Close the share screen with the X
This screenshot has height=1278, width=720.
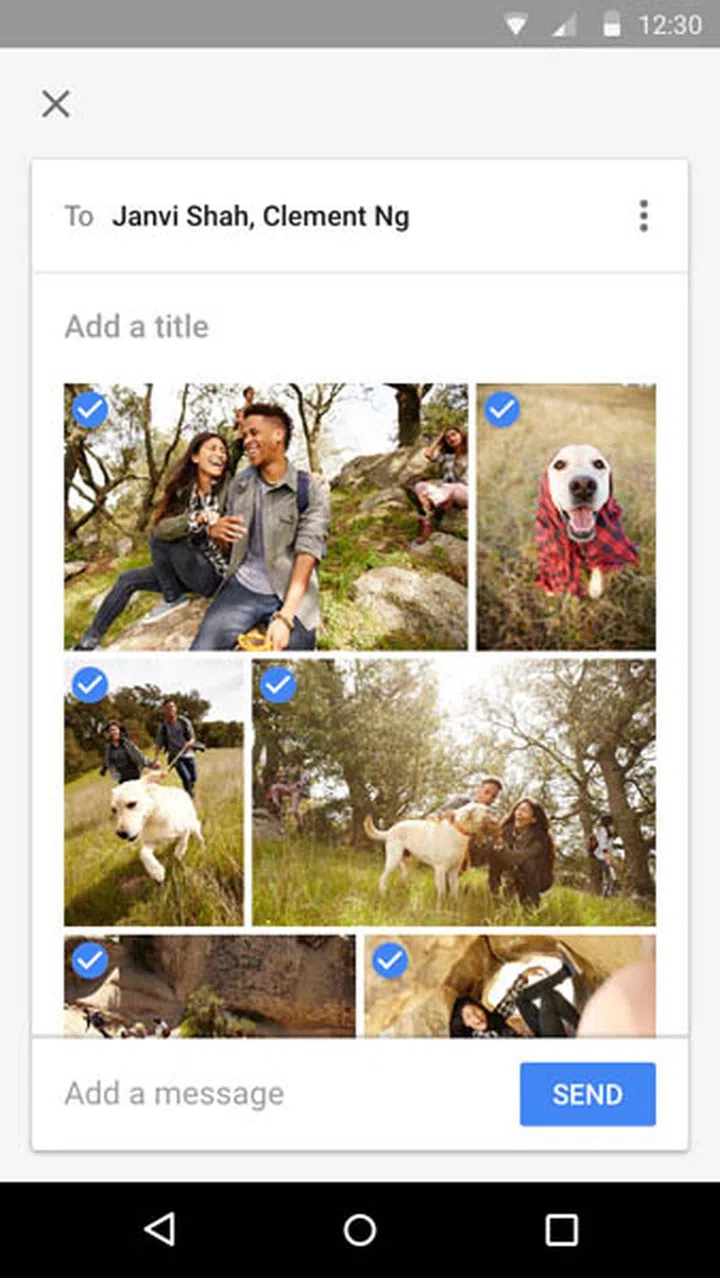pyautogui.click(x=56, y=104)
